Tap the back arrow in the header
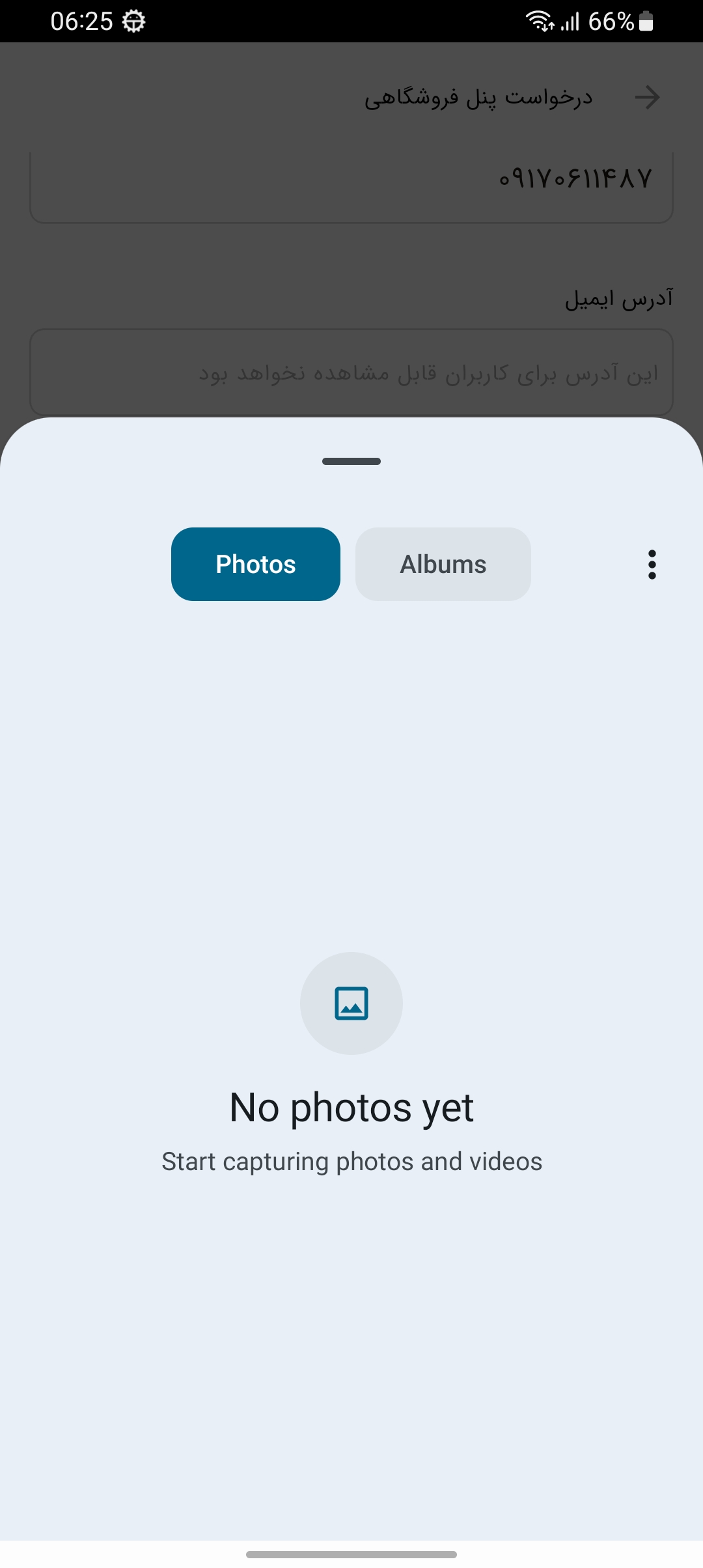703x1568 pixels. tap(647, 98)
